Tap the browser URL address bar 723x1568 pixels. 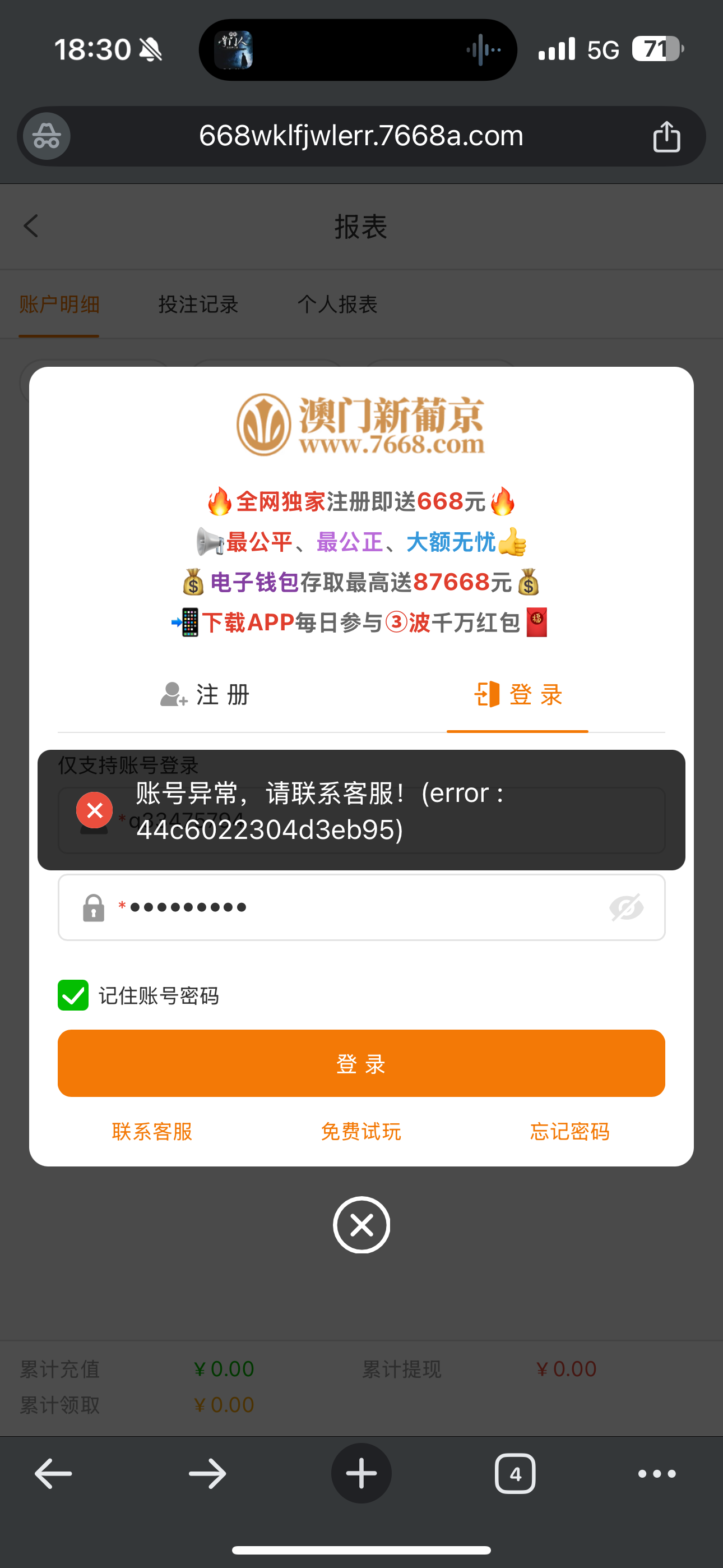(361, 136)
